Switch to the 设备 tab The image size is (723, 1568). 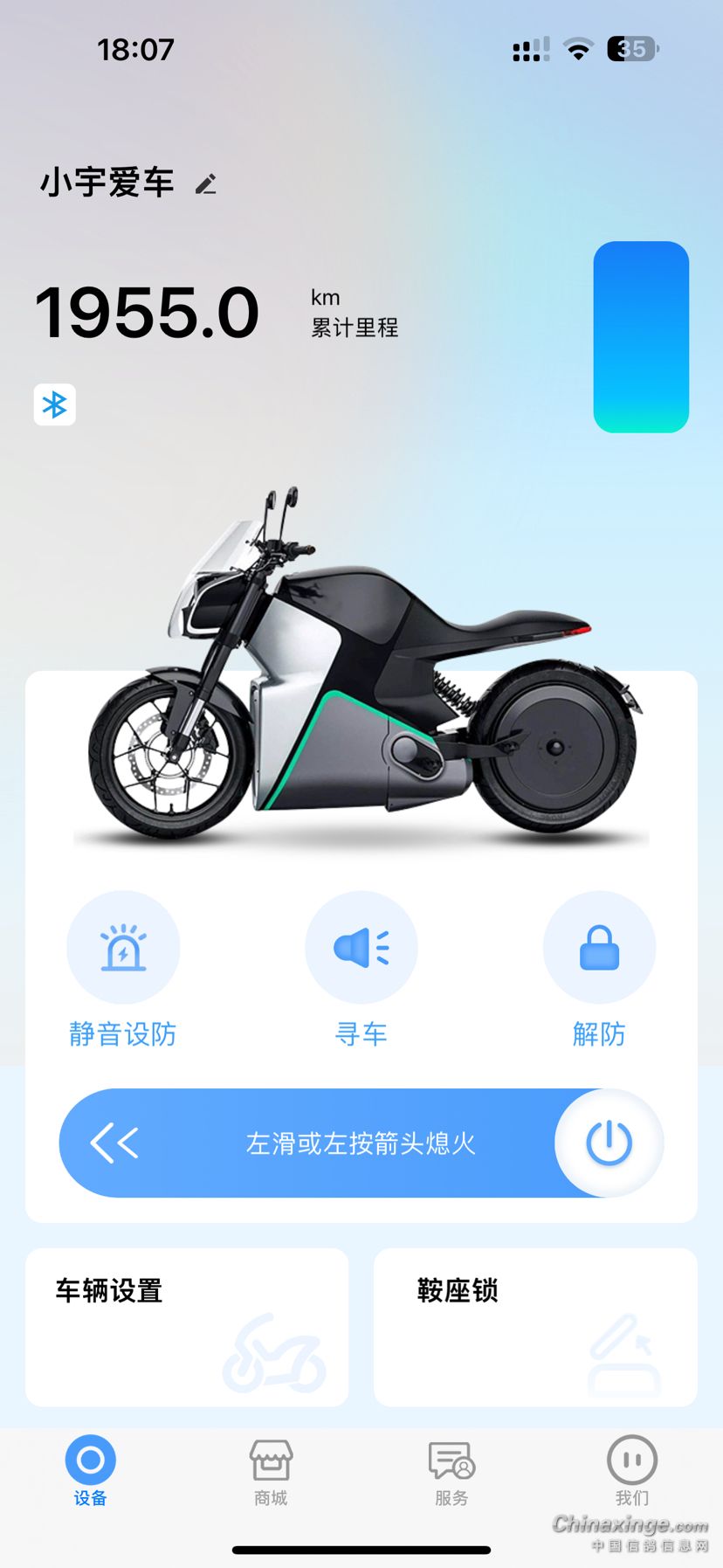[x=91, y=1471]
